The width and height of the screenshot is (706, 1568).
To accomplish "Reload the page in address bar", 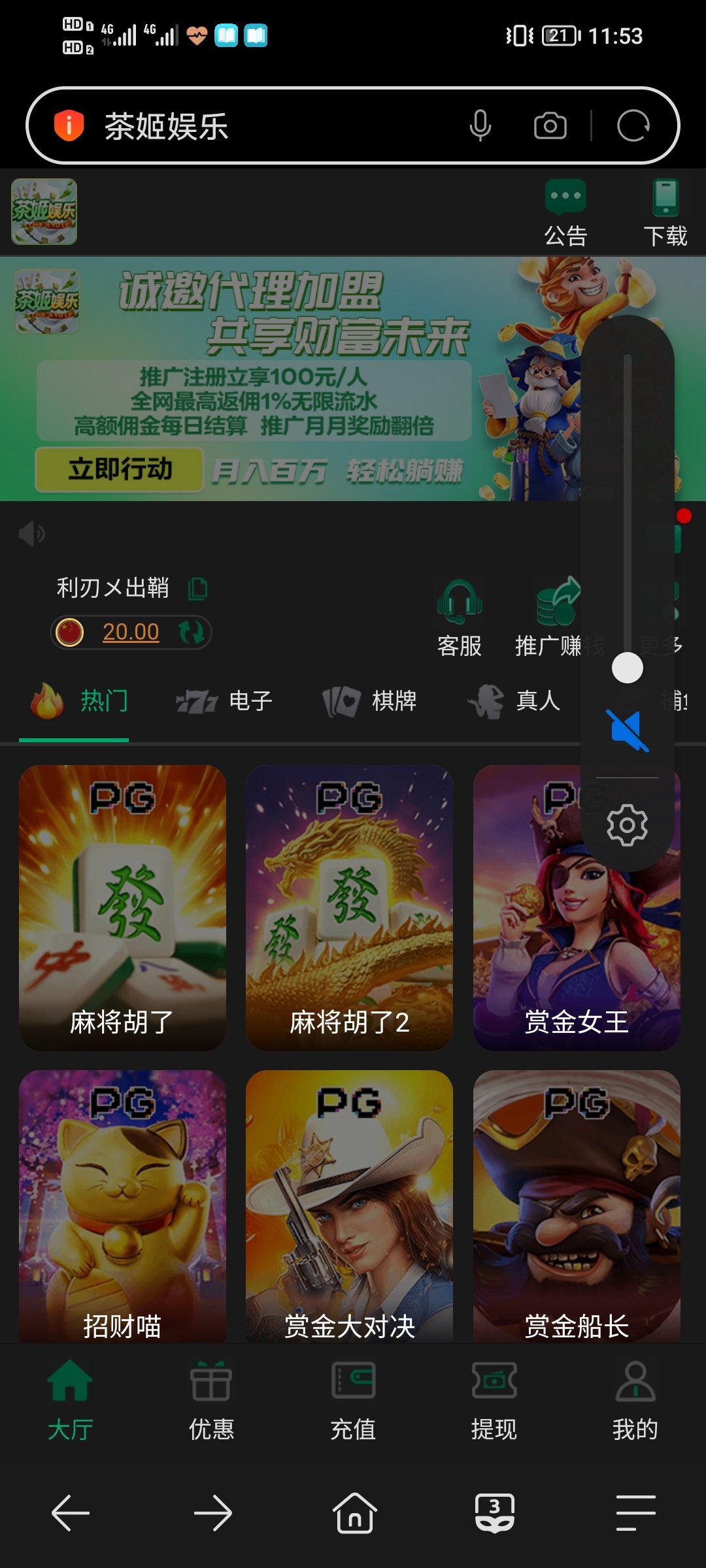I will click(x=633, y=125).
